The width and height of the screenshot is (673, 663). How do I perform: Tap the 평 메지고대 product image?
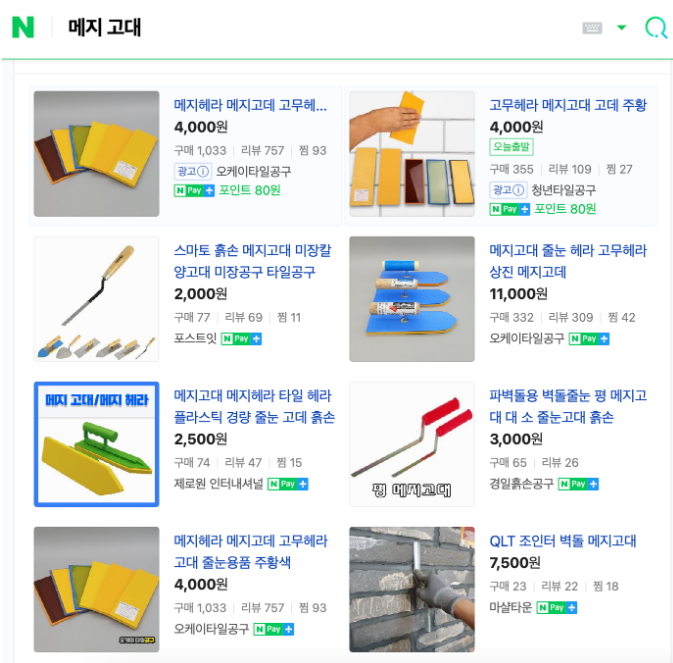[x=411, y=444]
